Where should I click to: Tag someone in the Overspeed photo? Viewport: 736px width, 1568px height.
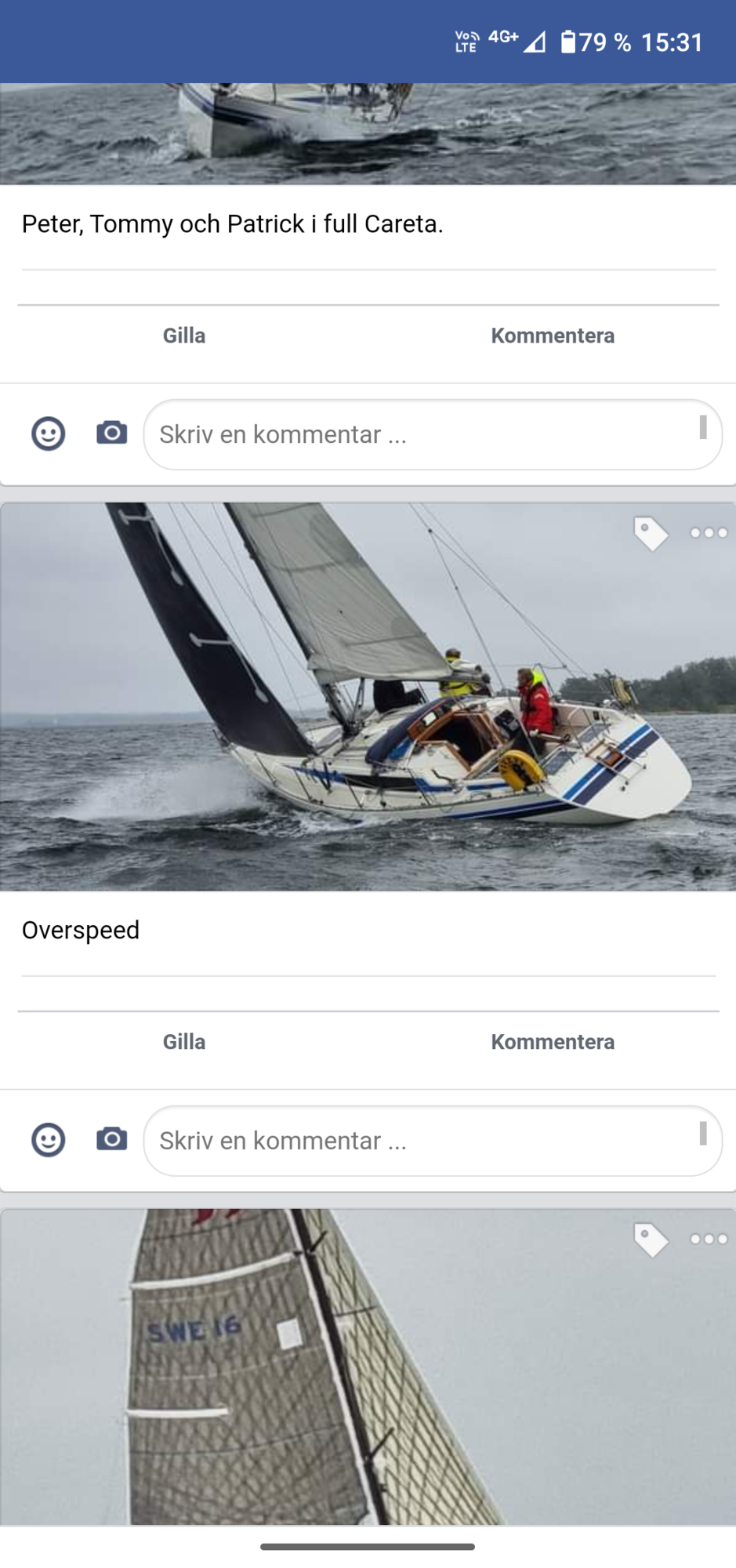click(x=651, y=534)
